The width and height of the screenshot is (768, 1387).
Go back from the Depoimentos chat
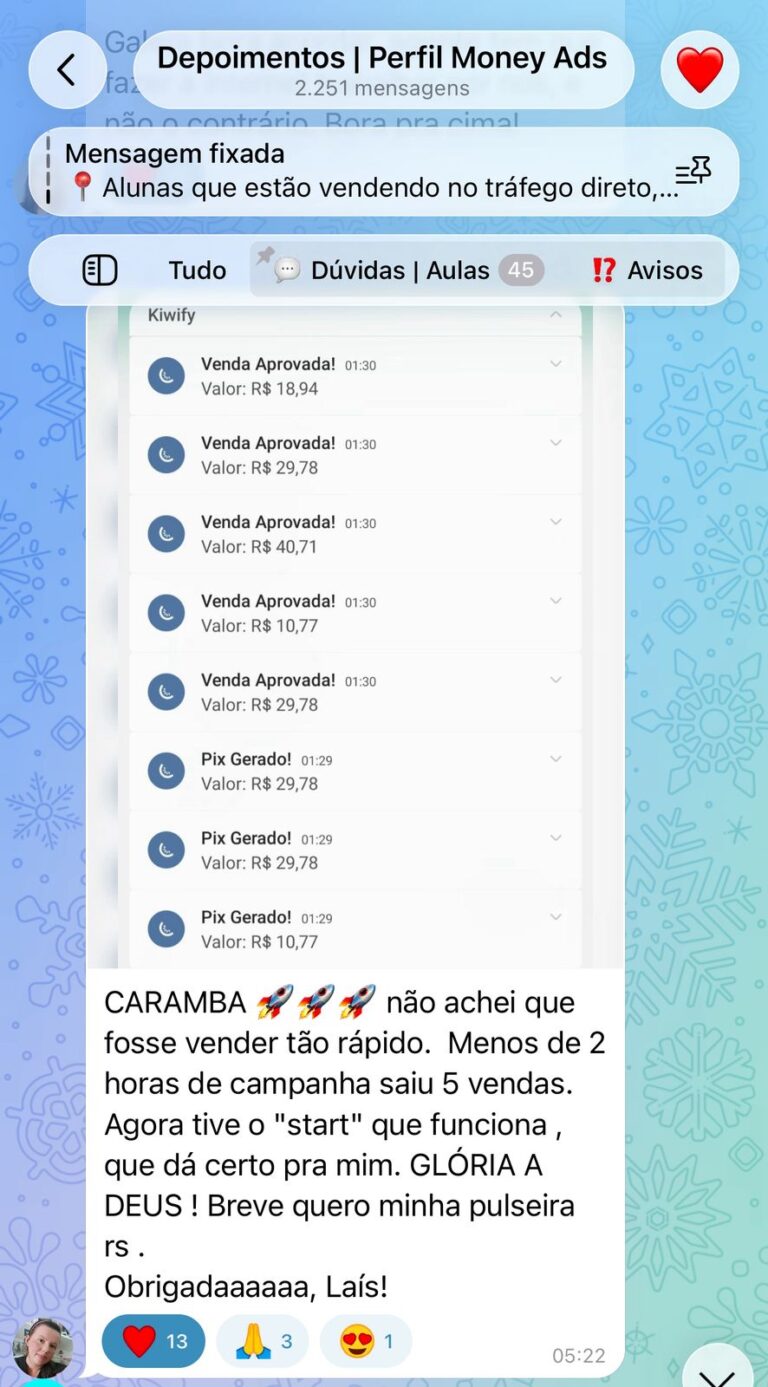[67, 70]
